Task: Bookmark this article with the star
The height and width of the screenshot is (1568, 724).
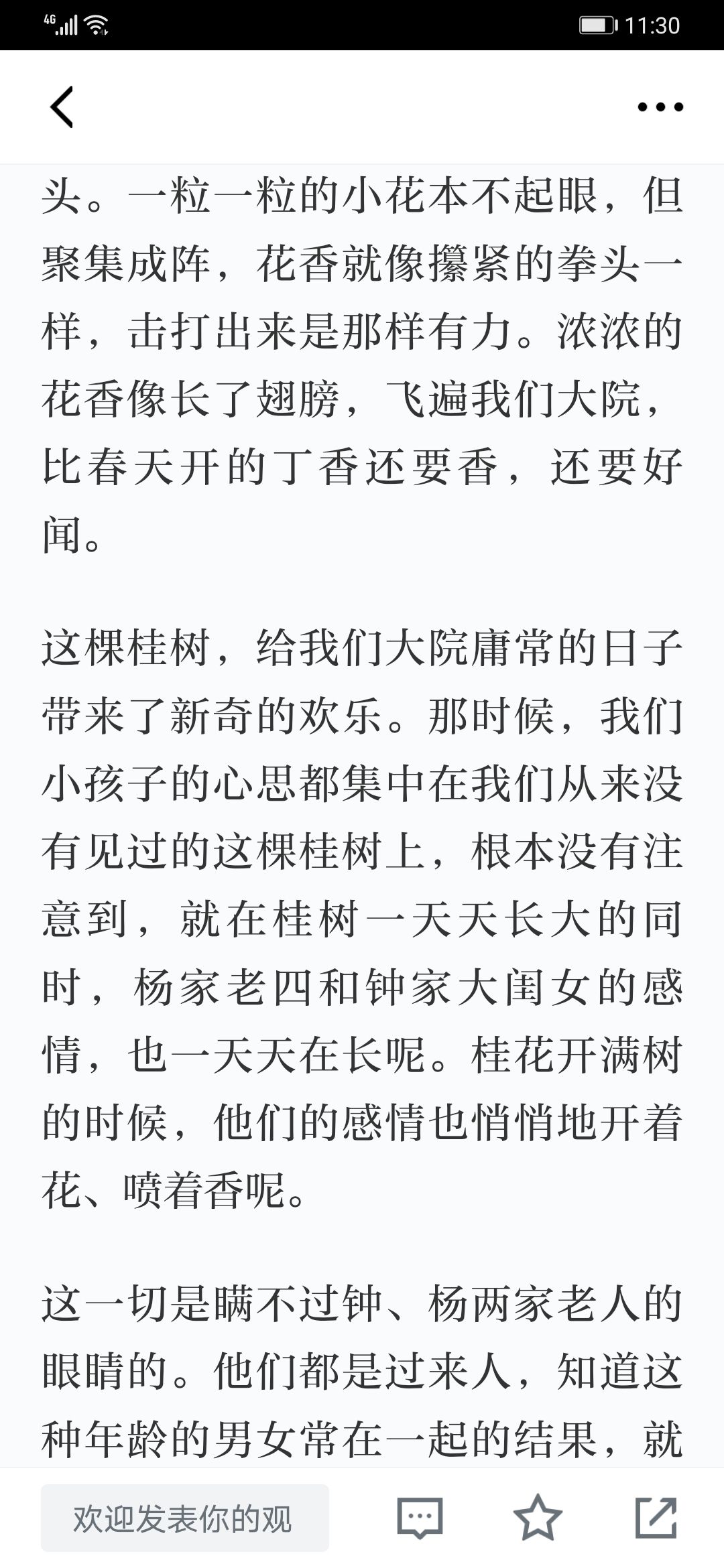Action: [x=538, y=1517]
